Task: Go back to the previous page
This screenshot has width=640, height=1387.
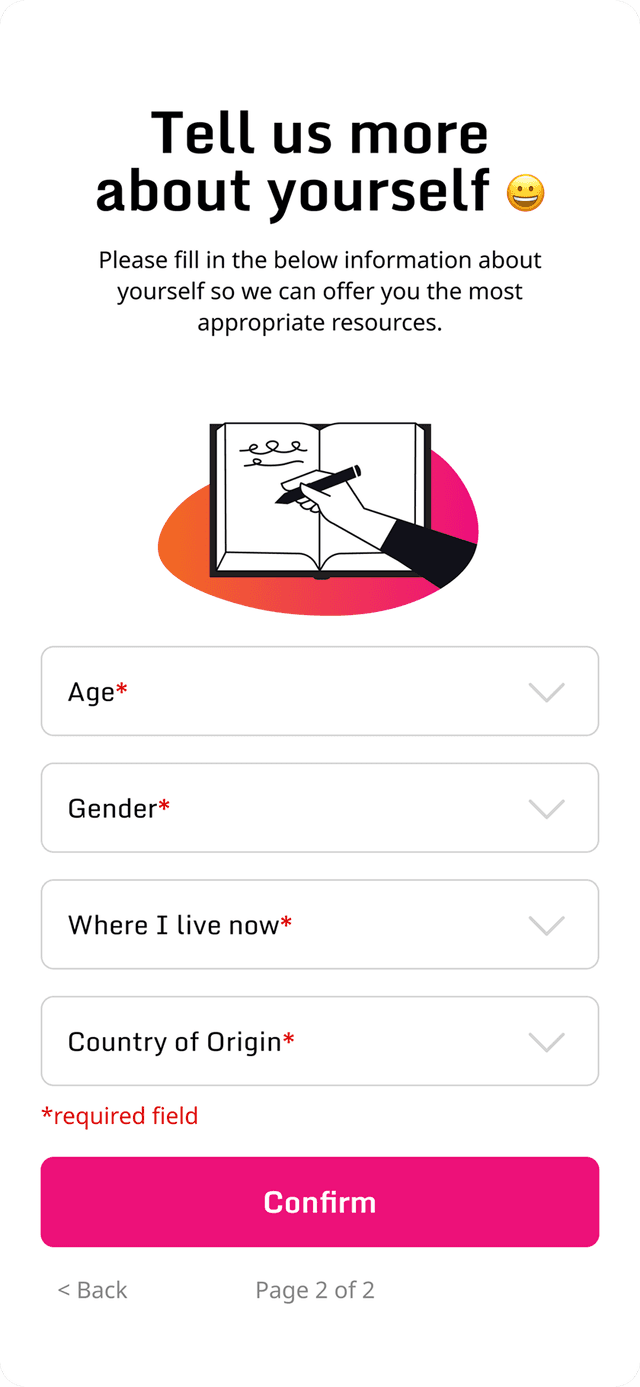Action: [93, 1290]
